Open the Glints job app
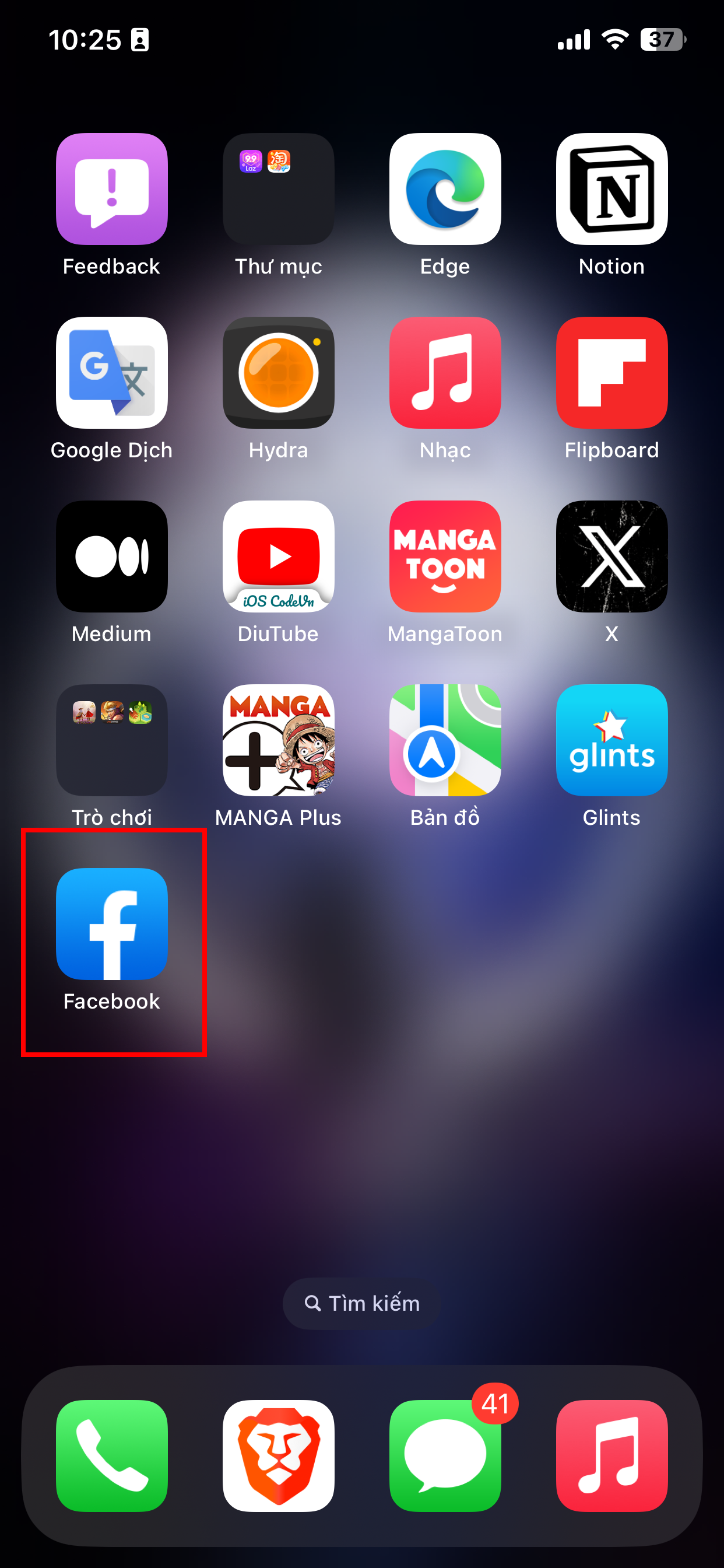Image resolution: width=724 pixels, height=1568 pixels. pyautogui.click(x=611, y=740)
